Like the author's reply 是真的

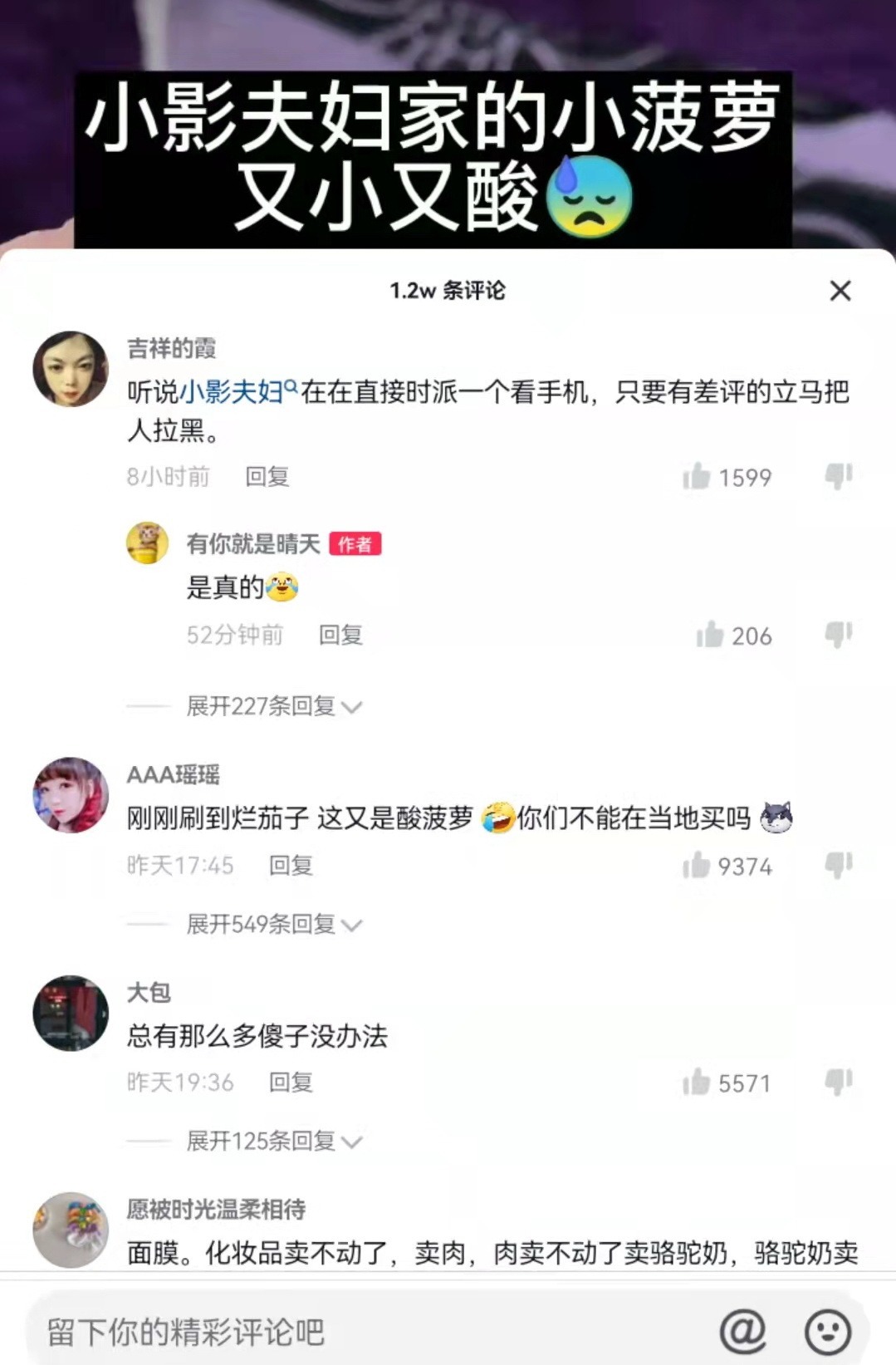[x=710, y=636]
